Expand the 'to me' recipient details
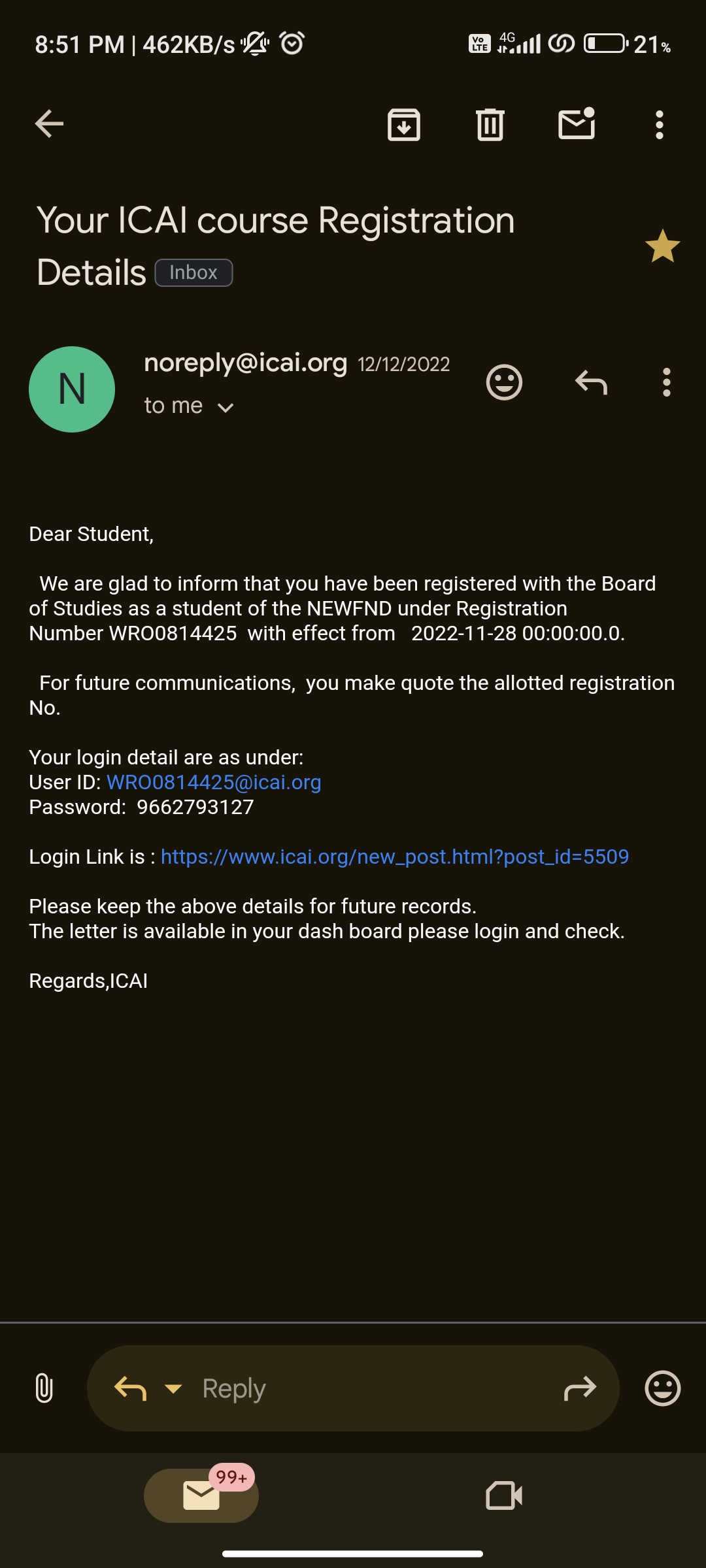The height and width of the screenshot is (1568, 706). (x=224, y=408)
